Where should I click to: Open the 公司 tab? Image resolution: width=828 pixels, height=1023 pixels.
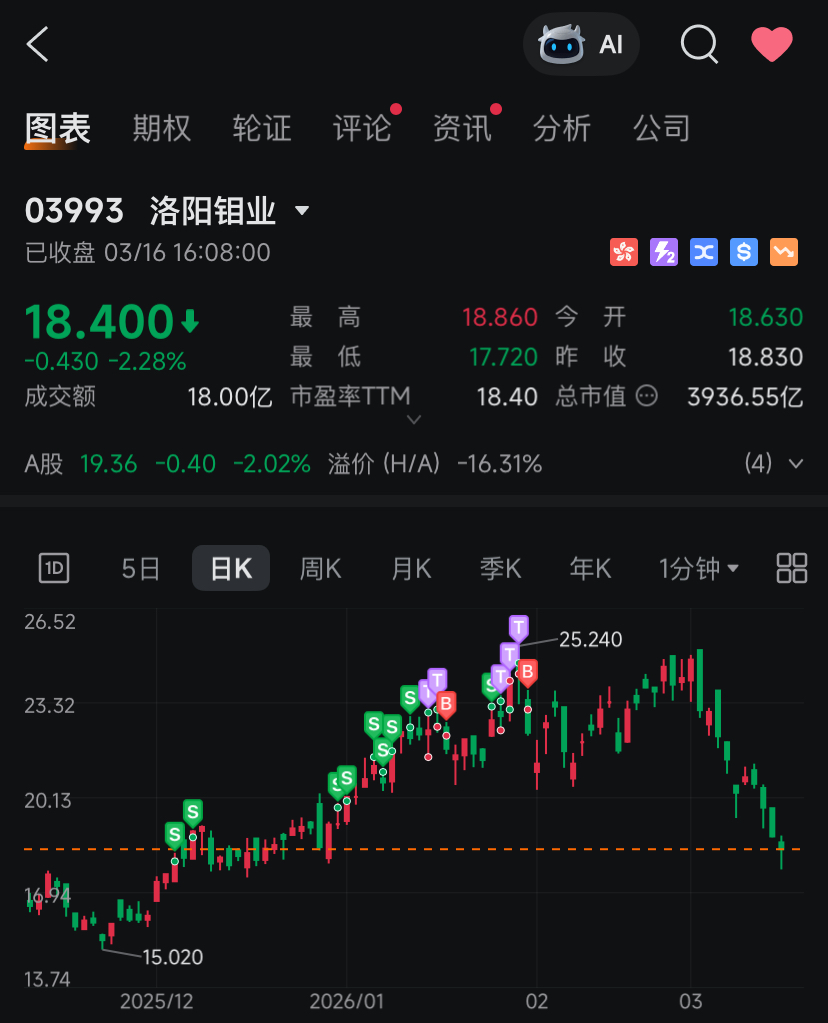point(662,128)
